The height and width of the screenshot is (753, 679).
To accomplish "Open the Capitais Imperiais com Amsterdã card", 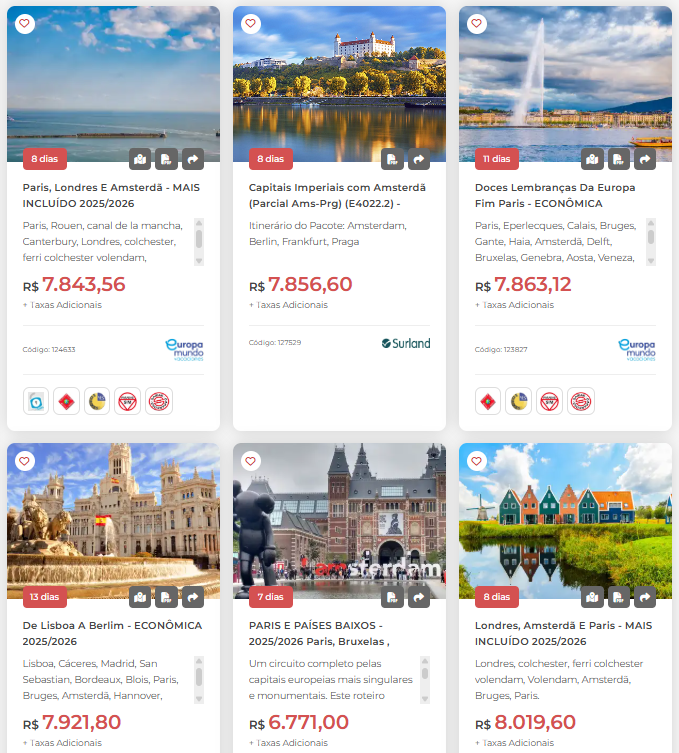I will [x=338, y=195].
